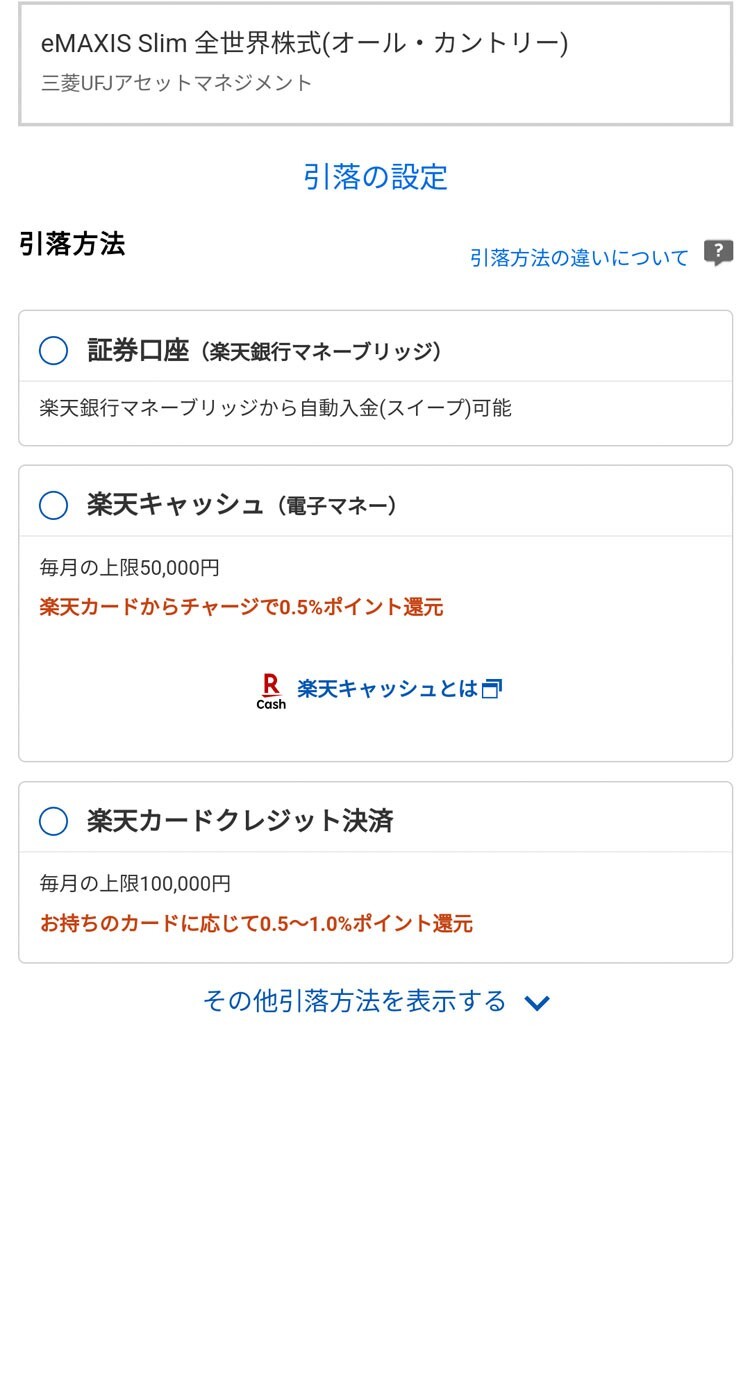Select the radio button for 証券口座

tap(53, 348)
